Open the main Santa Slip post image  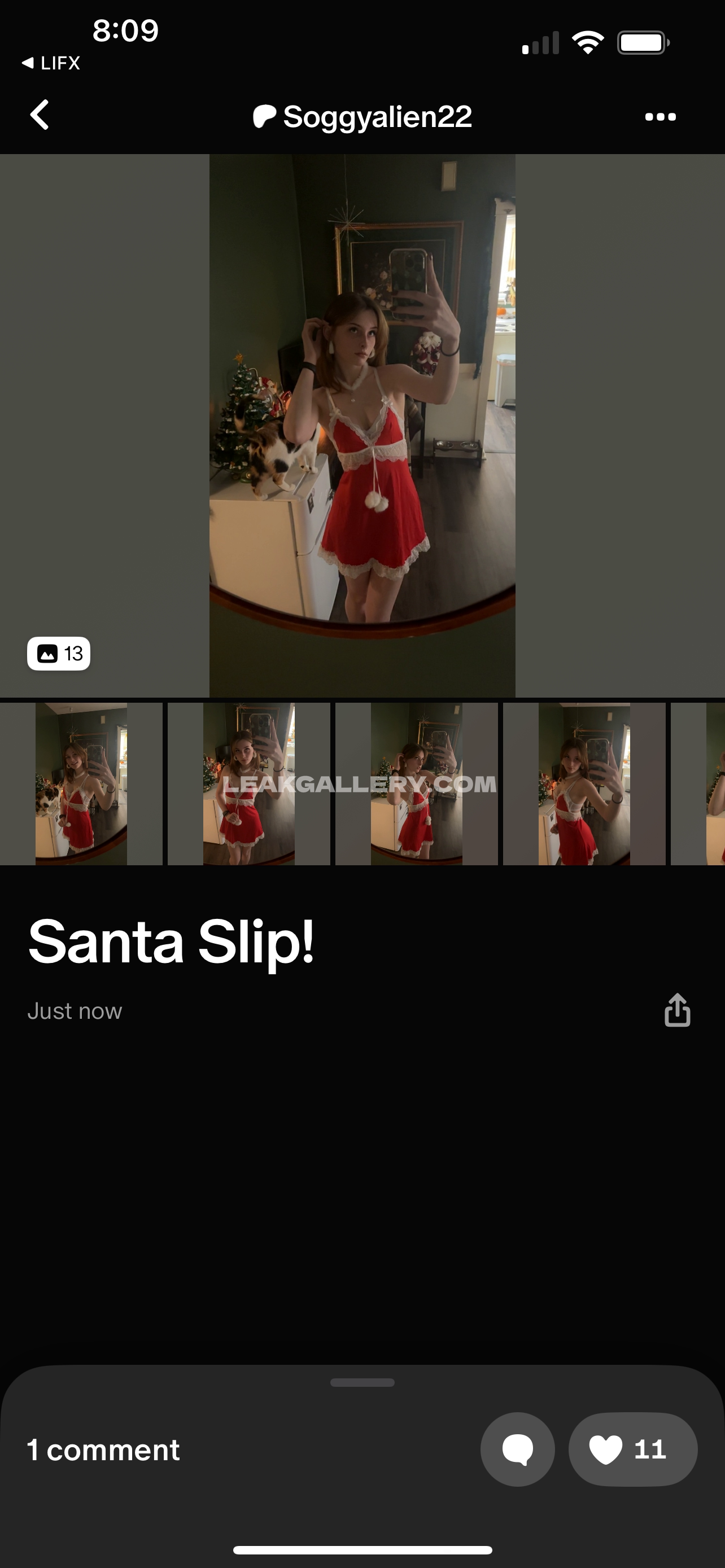(x=362, y=425)
